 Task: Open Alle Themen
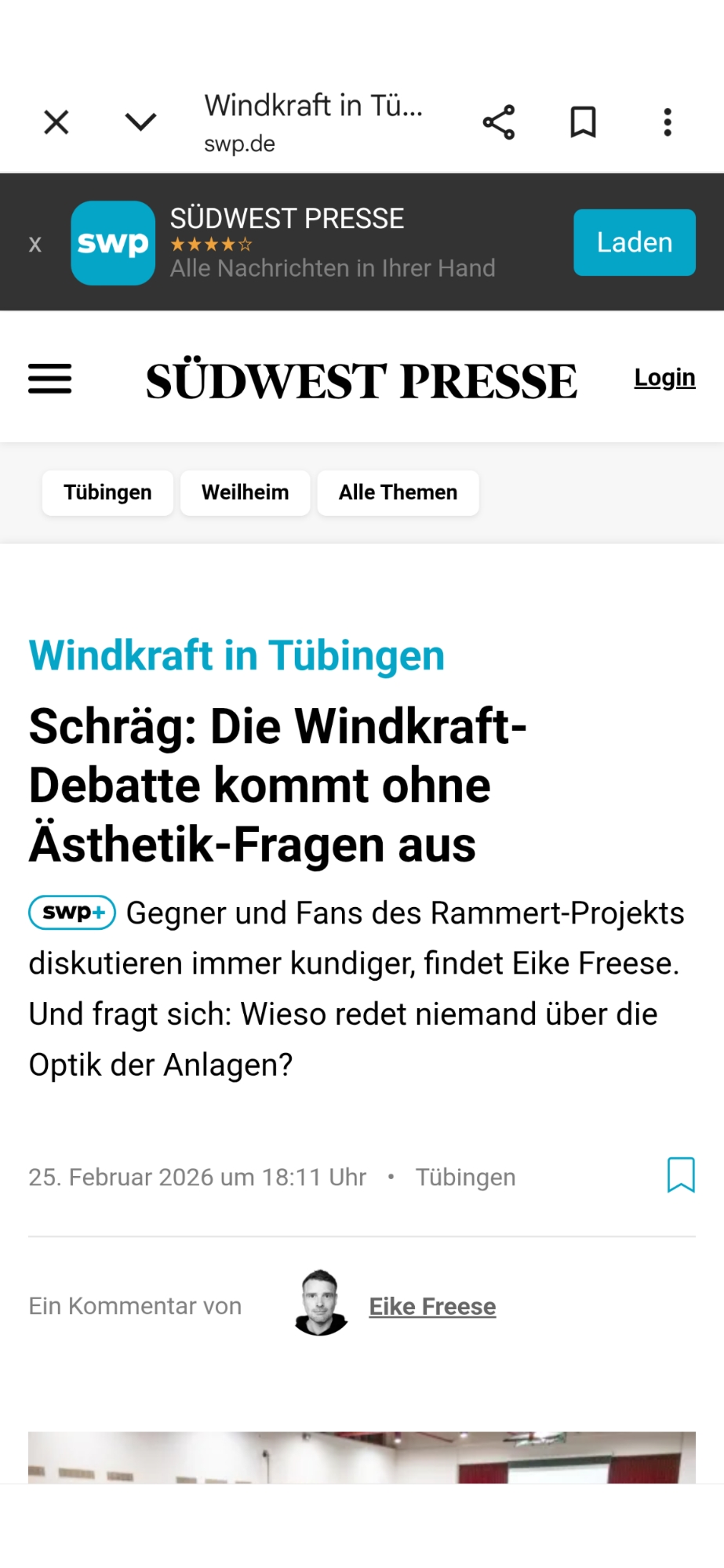click(x=398, y=492)
